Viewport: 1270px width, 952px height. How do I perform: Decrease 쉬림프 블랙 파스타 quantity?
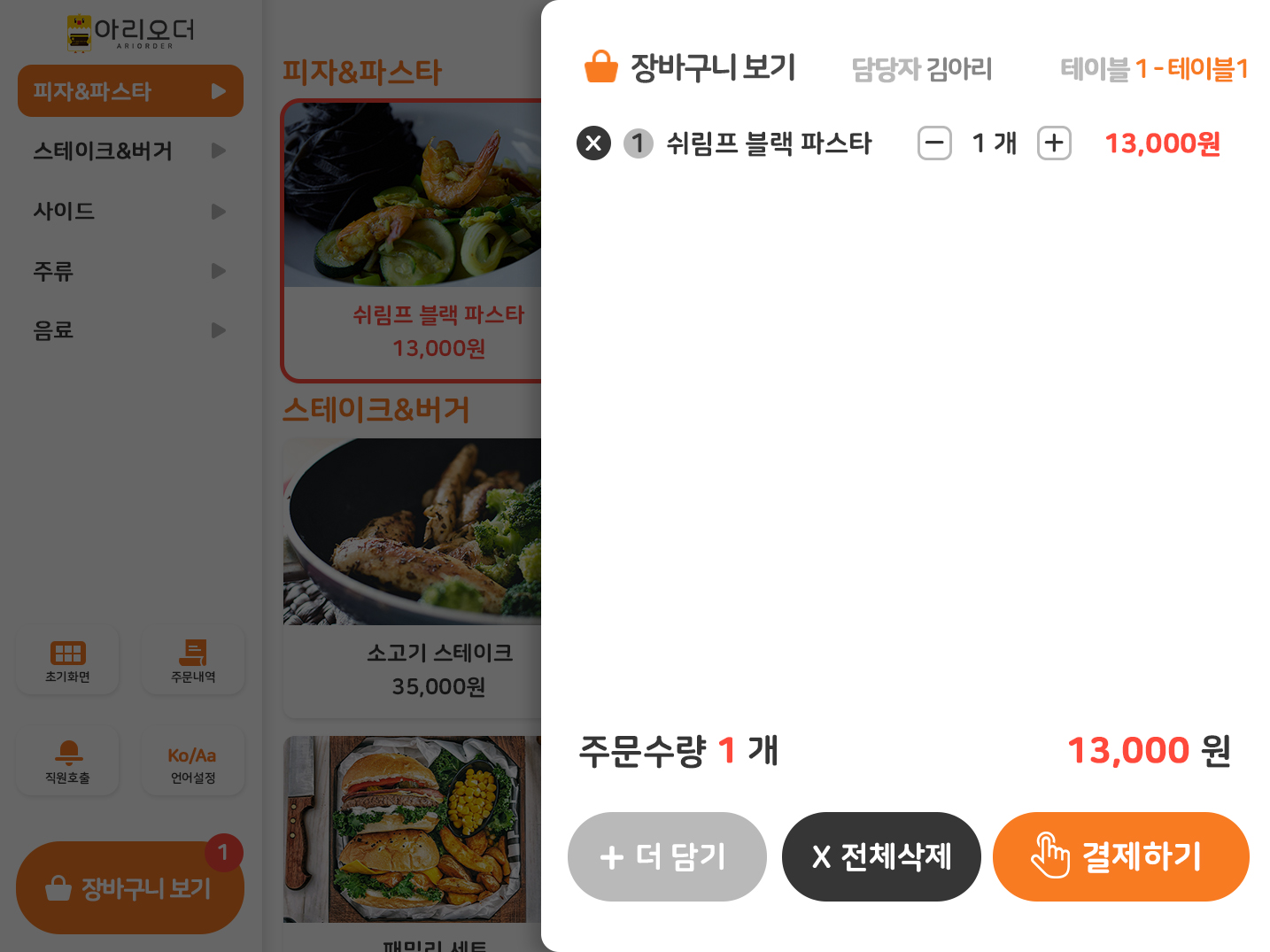[x=934, y=143]
